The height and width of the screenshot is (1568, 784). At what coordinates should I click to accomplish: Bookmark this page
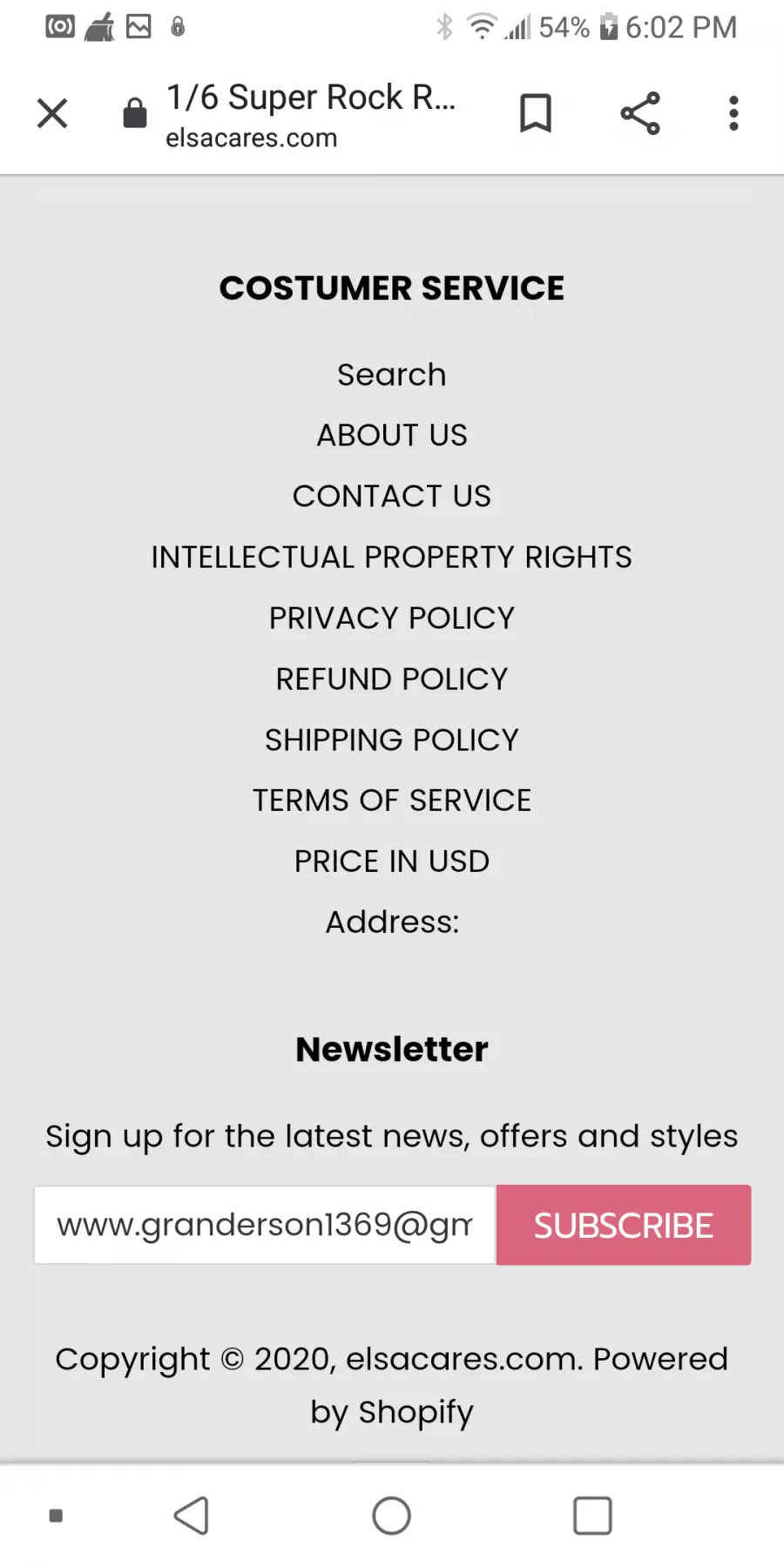[x=536, y=113]
